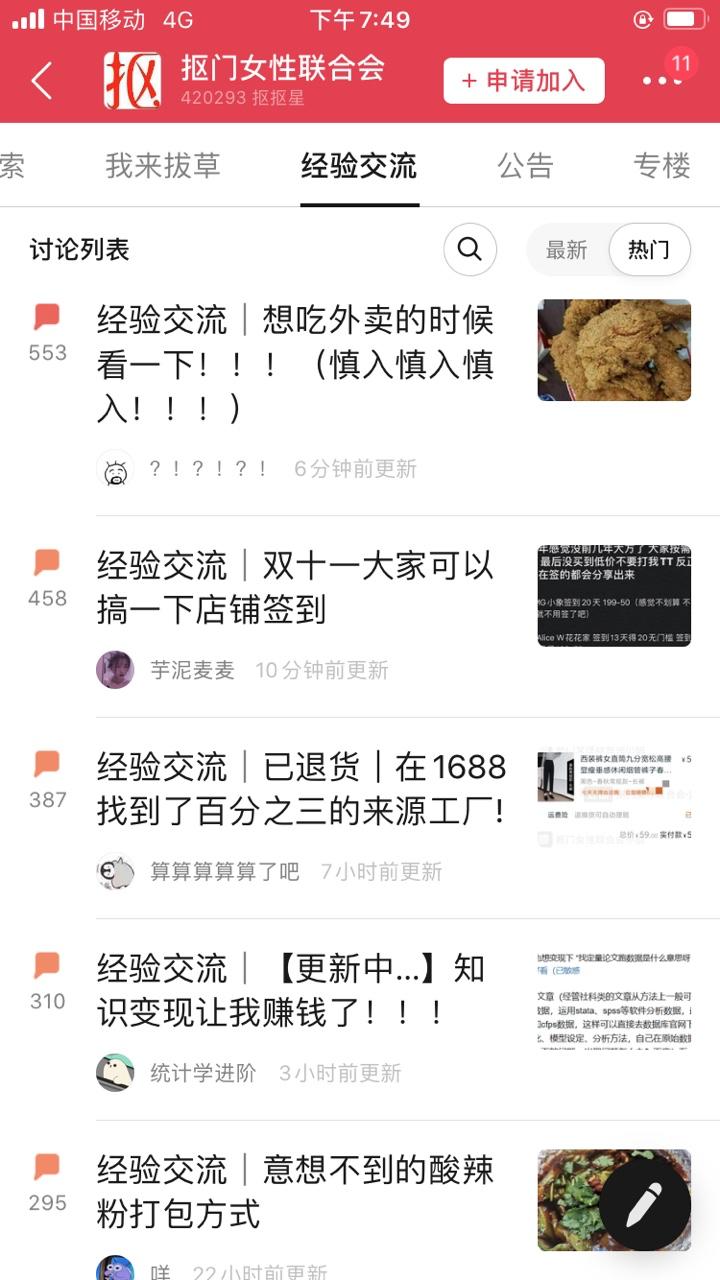Screen dimensions: 720x1280
Task: Open the 酸辣粉打包方式 discussion
Action: pyautogui.click(x=296, y=1191)
